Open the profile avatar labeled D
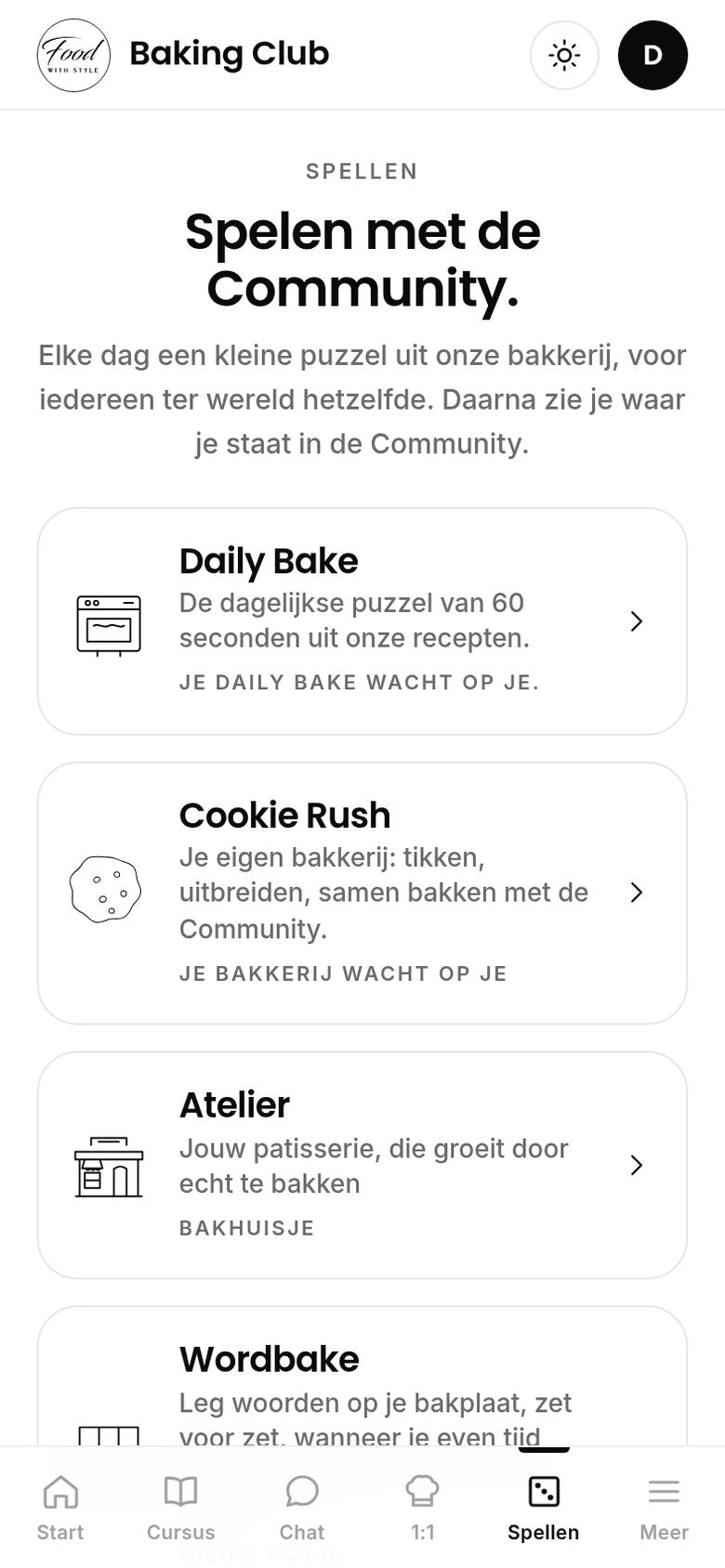 (x=652, y=55)
